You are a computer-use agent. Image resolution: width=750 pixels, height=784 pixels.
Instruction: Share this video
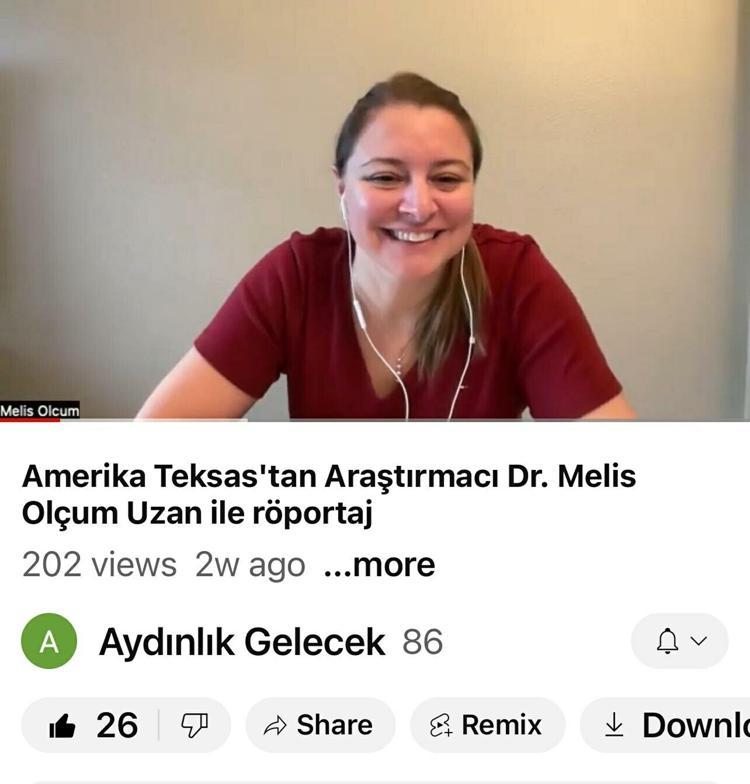[x=319, y=725]
